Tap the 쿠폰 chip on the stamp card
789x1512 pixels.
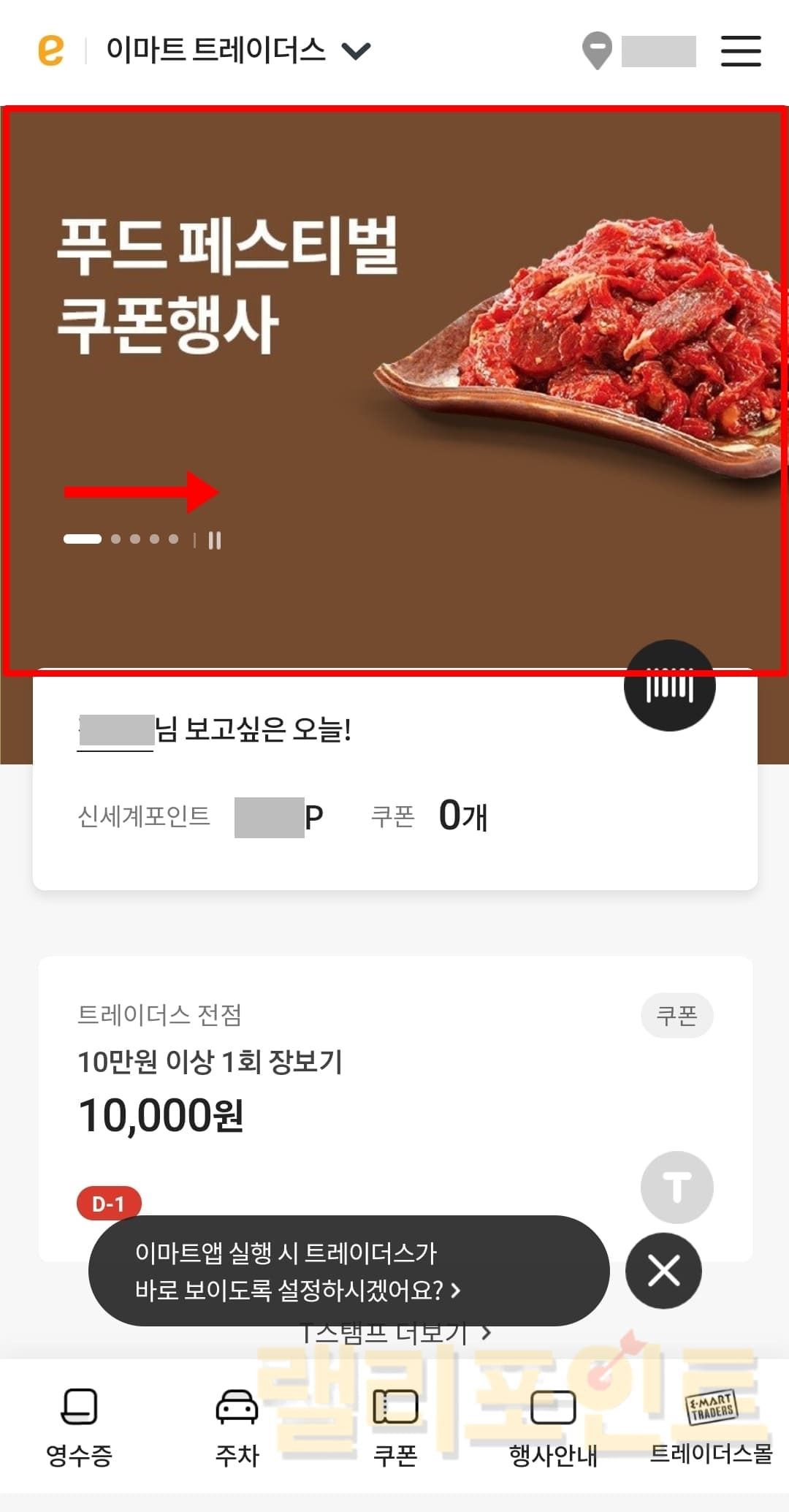click(676, 1015)
